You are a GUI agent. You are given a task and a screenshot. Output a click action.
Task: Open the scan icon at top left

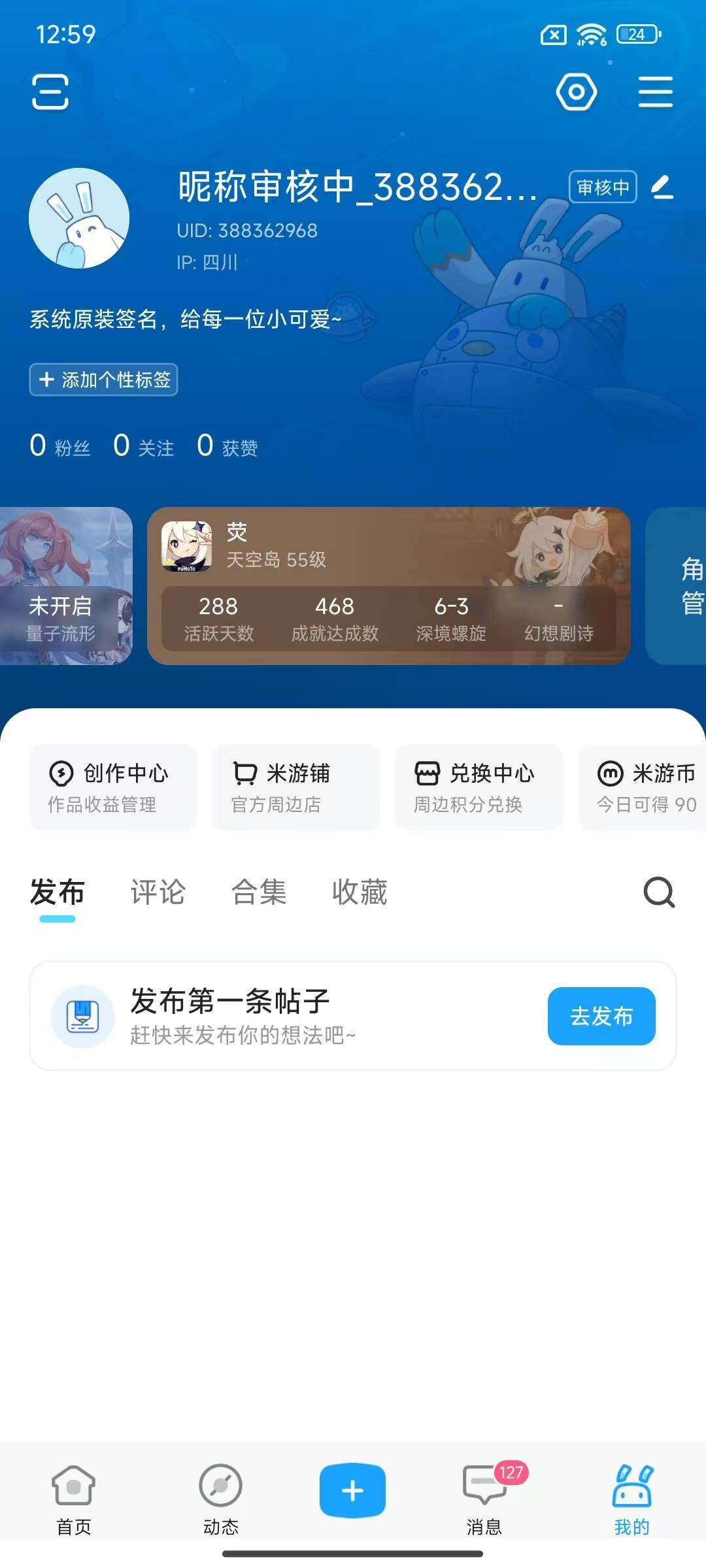click(50, 91)
